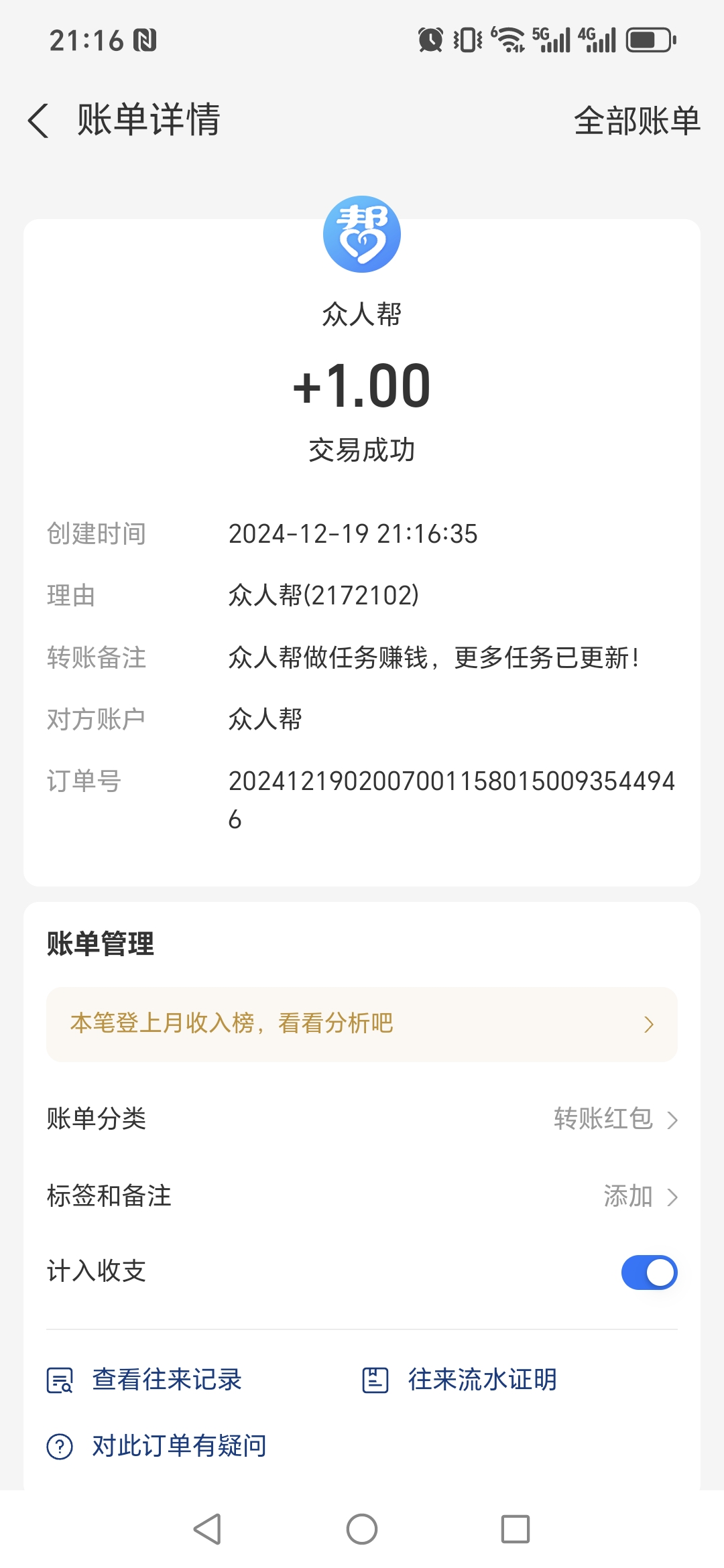
Task: Tap the 众人帮 merchant avatar
Action: (362, 234)
